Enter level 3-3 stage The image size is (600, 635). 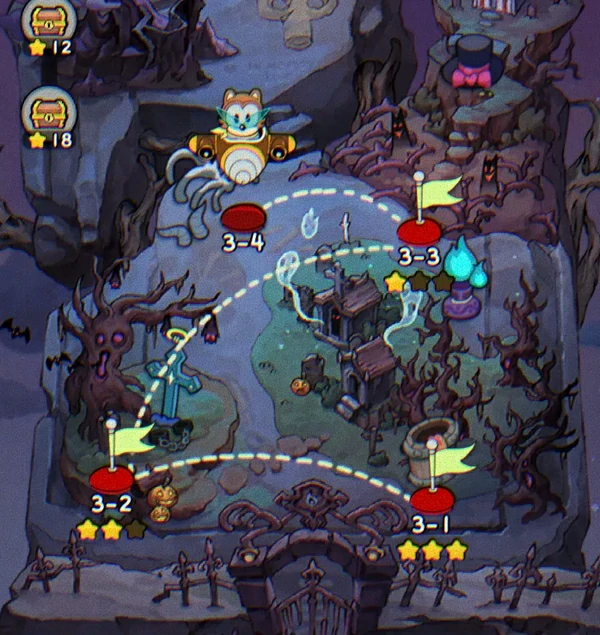coord(419,232)
